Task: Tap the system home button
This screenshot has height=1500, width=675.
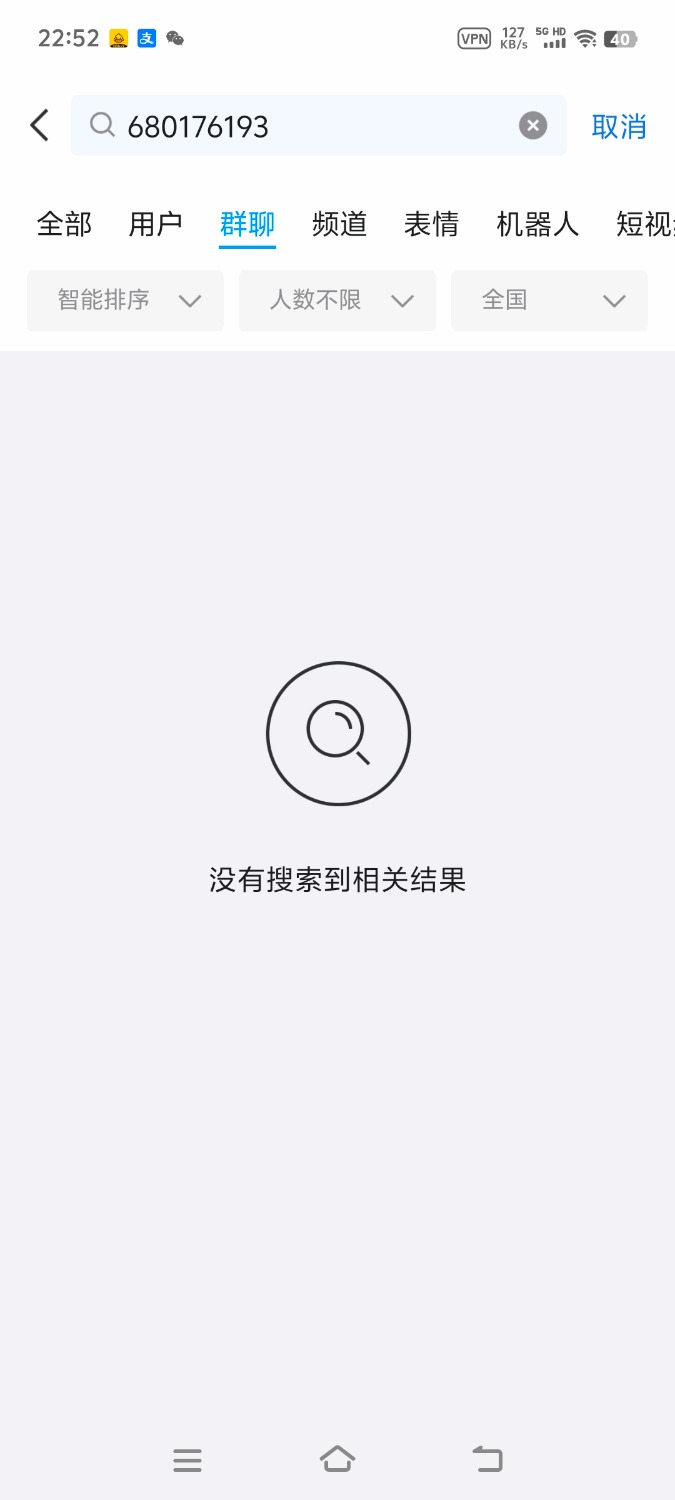Action: pyautogui.click(x=337, y=1459)
